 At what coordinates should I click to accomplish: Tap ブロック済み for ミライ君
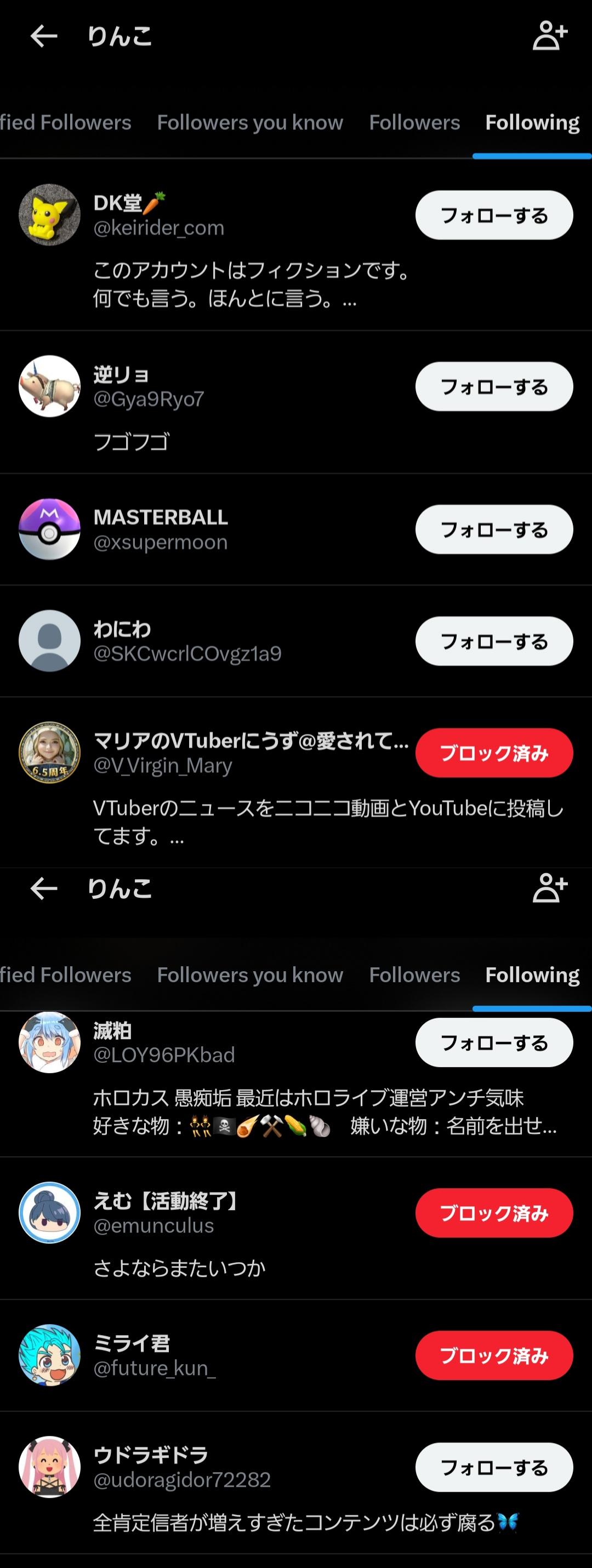coord(494,1355)
